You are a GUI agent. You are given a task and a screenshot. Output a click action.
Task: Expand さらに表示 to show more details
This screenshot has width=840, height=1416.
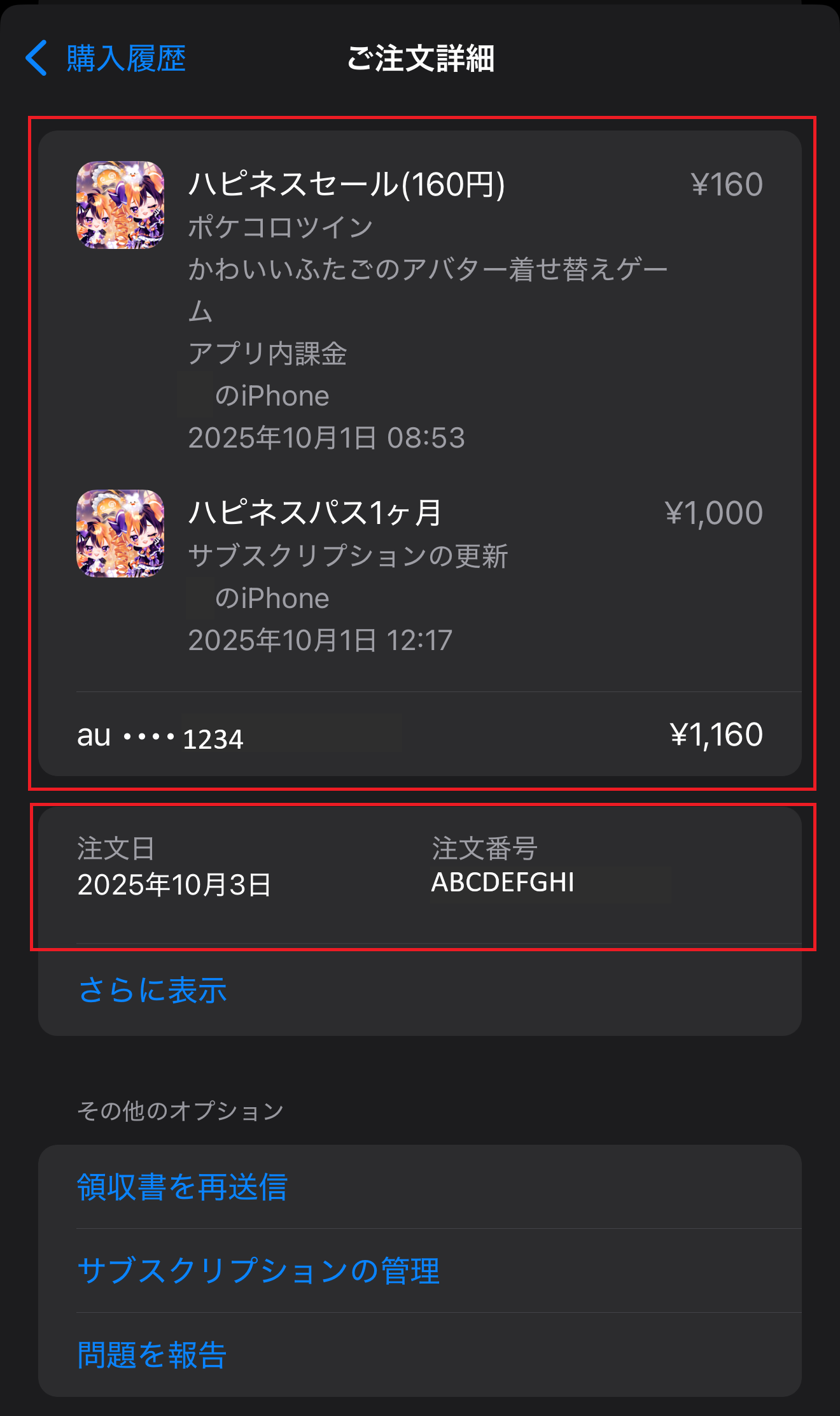coord(153,991)
